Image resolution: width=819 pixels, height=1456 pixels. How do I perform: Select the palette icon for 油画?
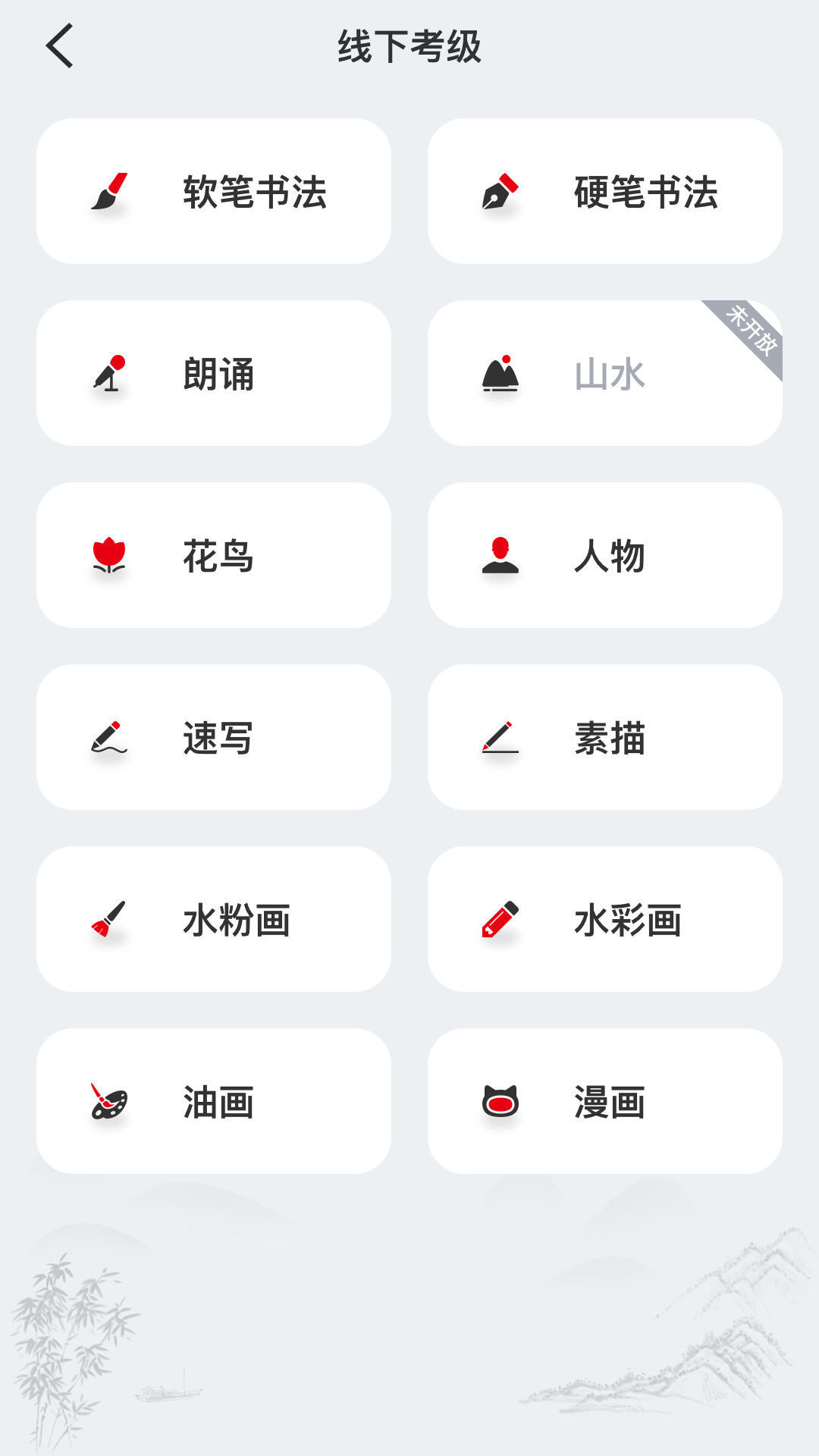110,1101
